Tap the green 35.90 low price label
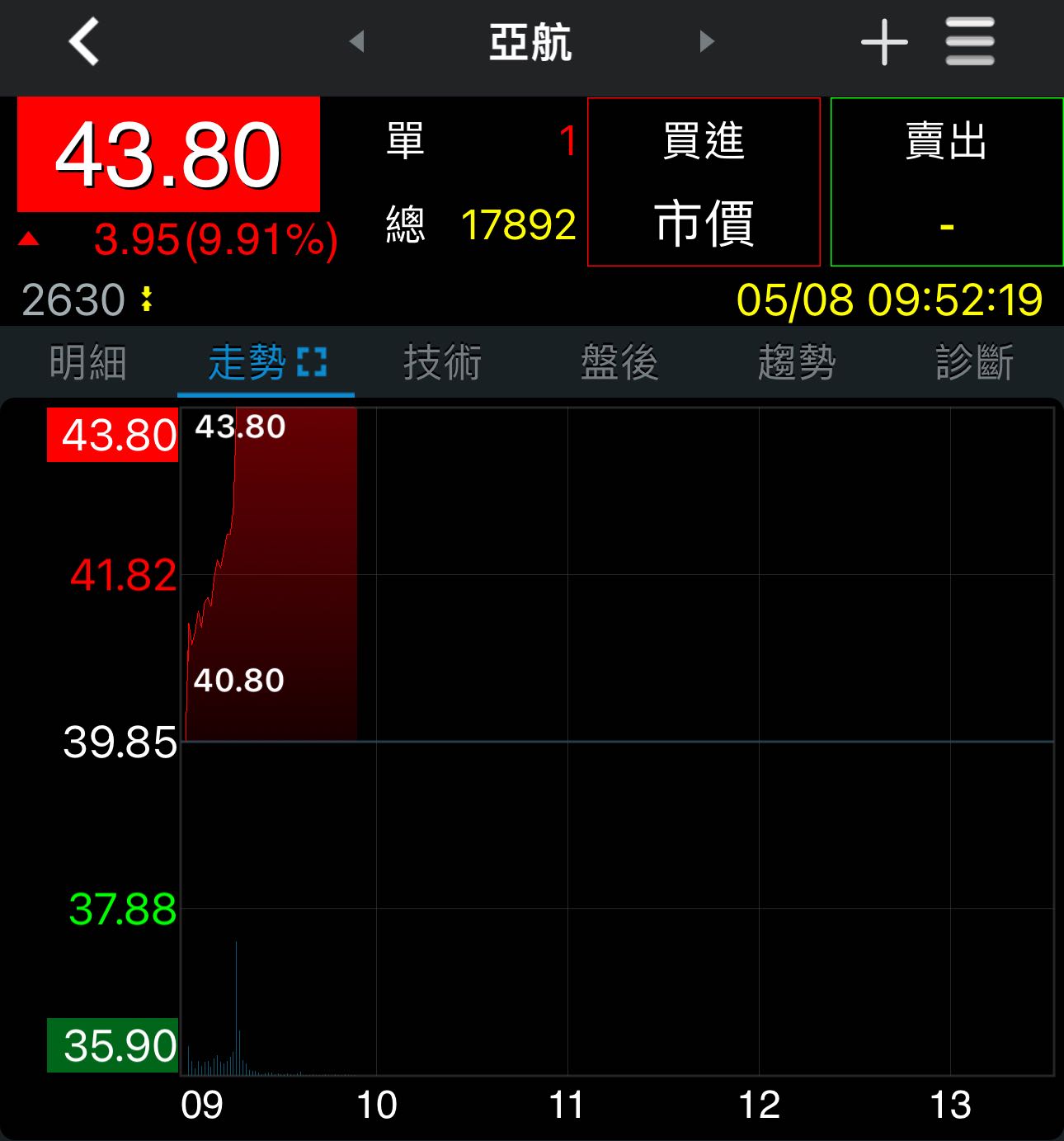 click(111, 1046)
